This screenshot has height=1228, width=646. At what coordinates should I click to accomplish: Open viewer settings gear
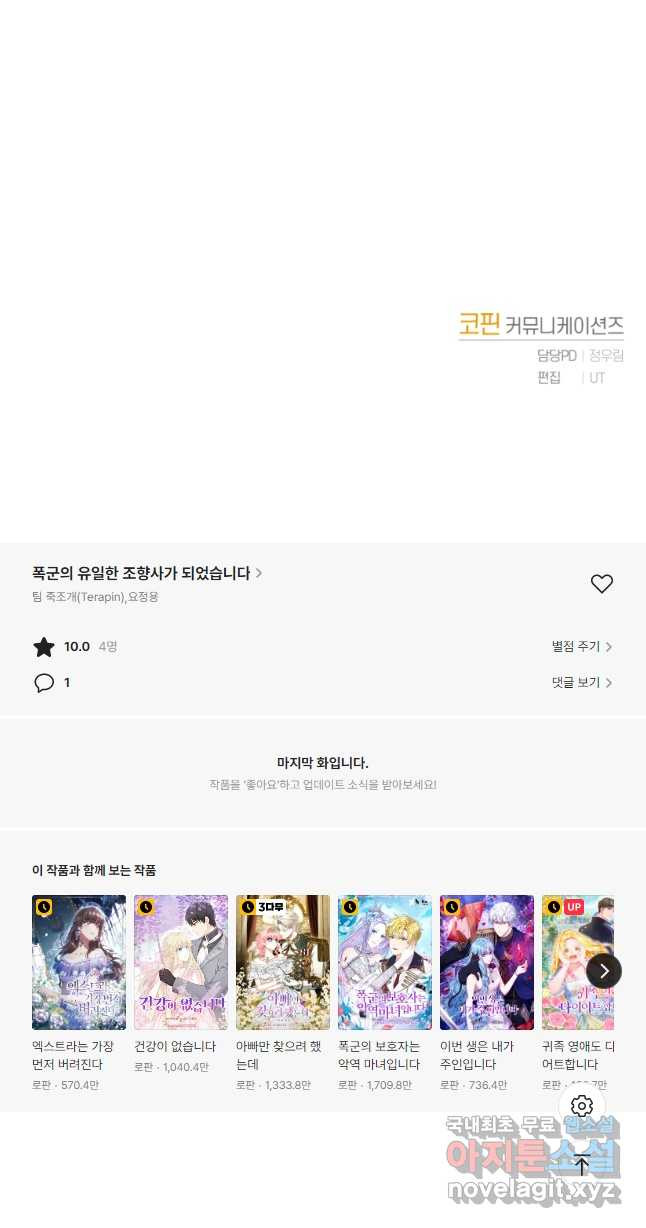(x=582, y=1106)
